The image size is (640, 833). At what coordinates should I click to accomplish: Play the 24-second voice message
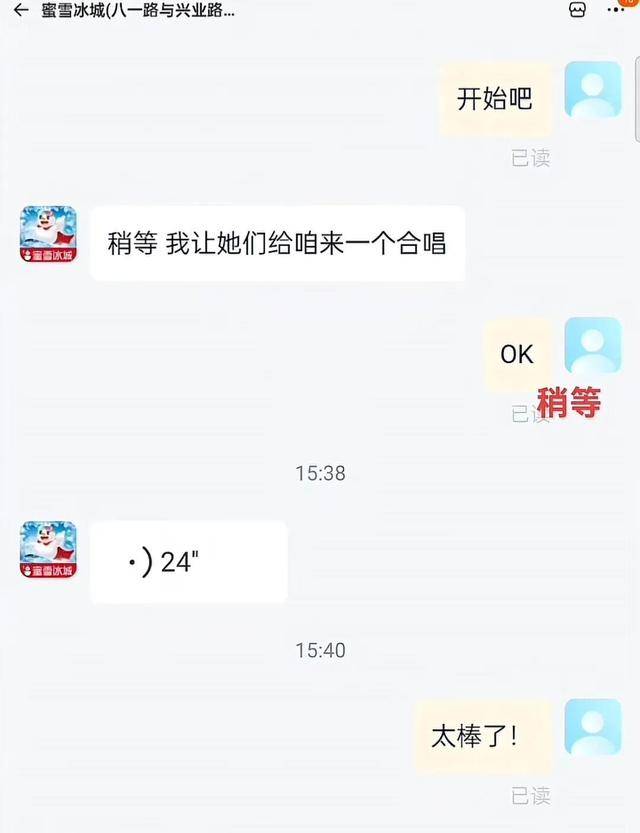[188, 562]
